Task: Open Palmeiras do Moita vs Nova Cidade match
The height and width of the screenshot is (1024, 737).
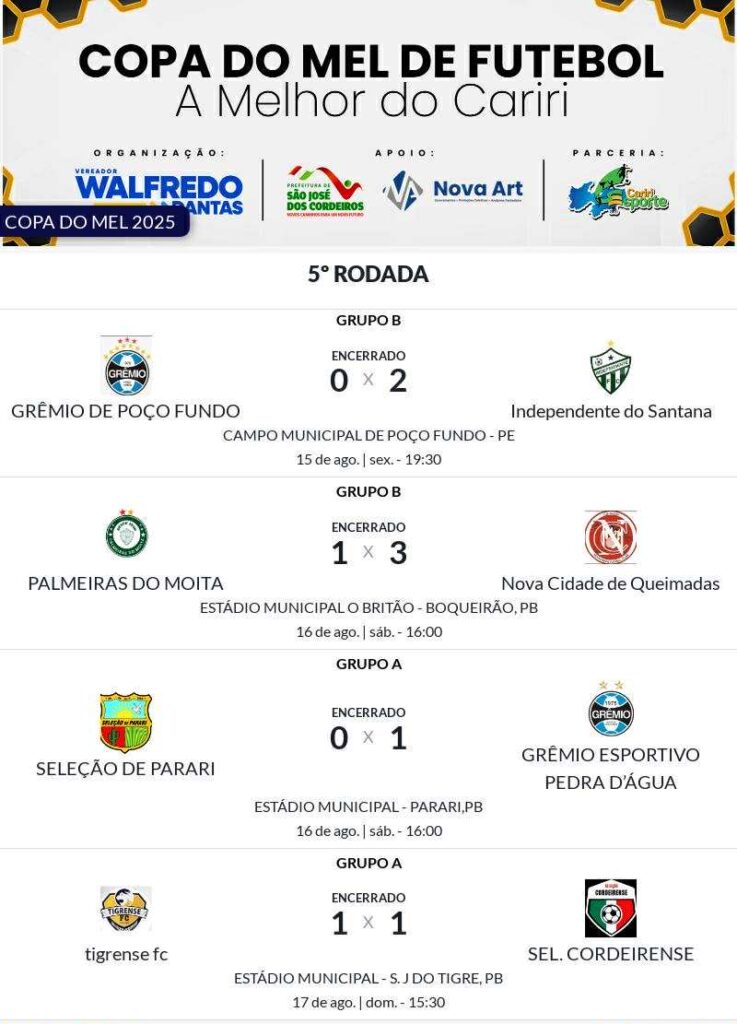Action: [368, 552]
